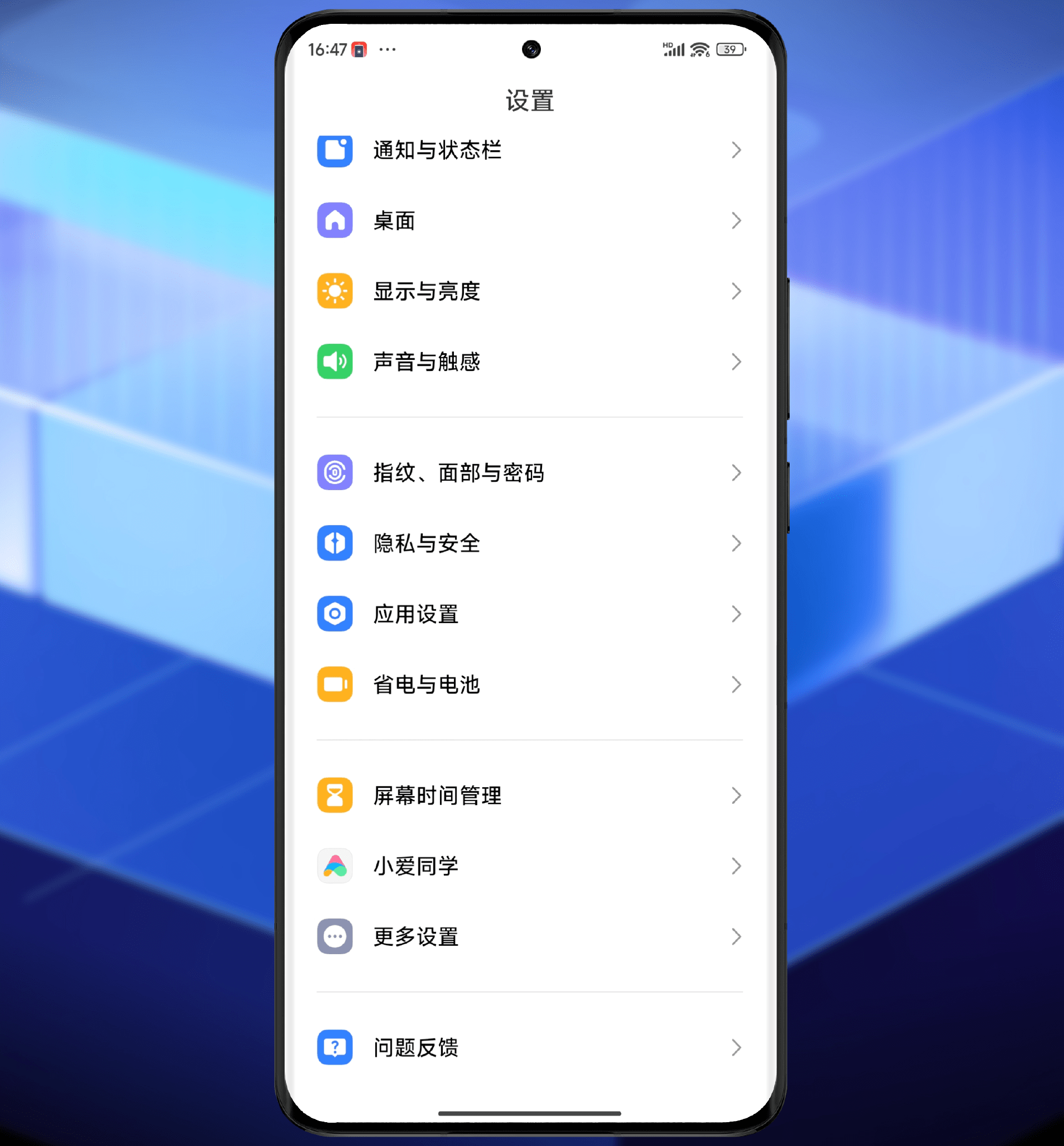Open the 问题反馈 feedback page
The image size is (1064, 1146).
coord(530,1047)
